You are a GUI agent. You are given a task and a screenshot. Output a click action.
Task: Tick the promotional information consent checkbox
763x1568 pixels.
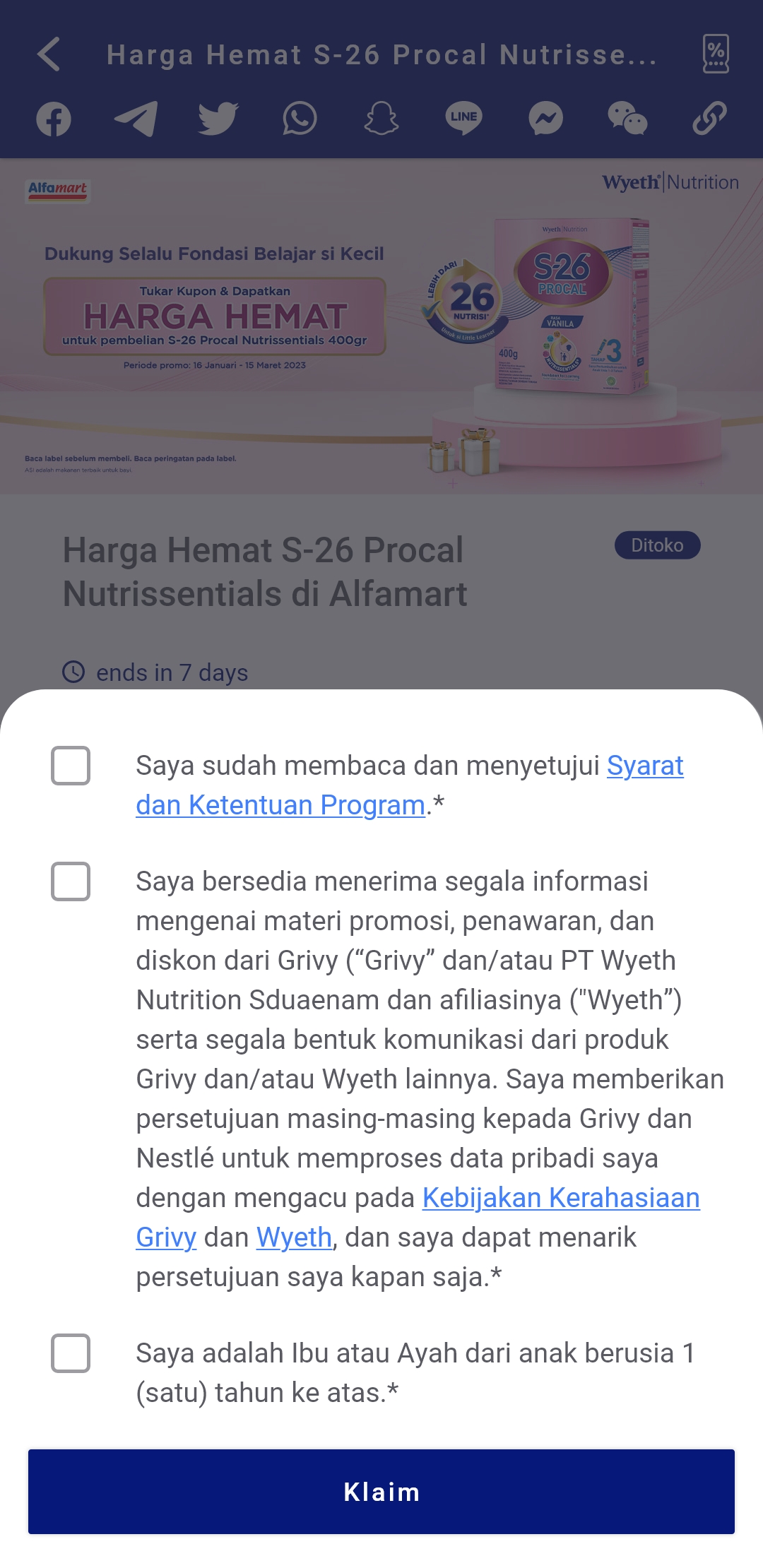(x=71, y=881)
